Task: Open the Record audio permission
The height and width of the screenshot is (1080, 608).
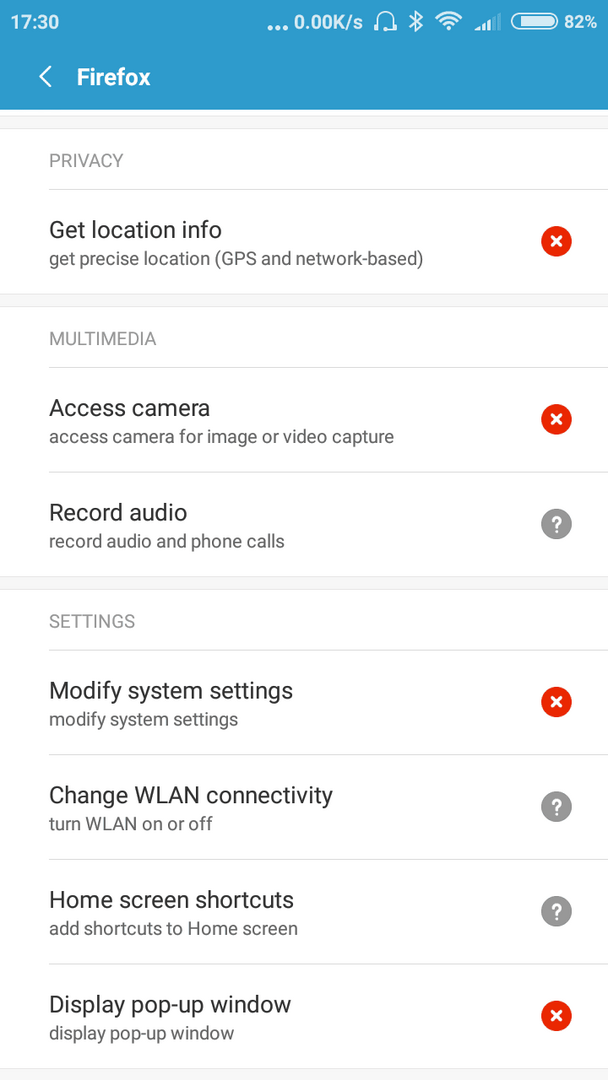Action: (x=304, y=525)
